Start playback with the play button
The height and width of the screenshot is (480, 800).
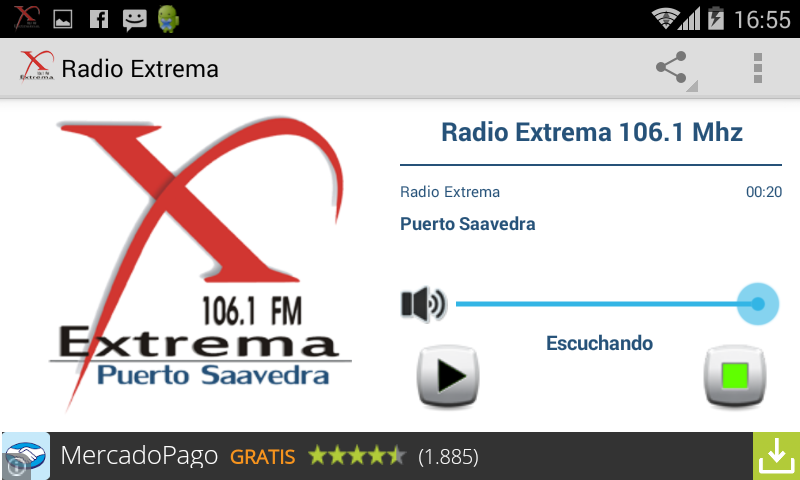tap(447, 377)
